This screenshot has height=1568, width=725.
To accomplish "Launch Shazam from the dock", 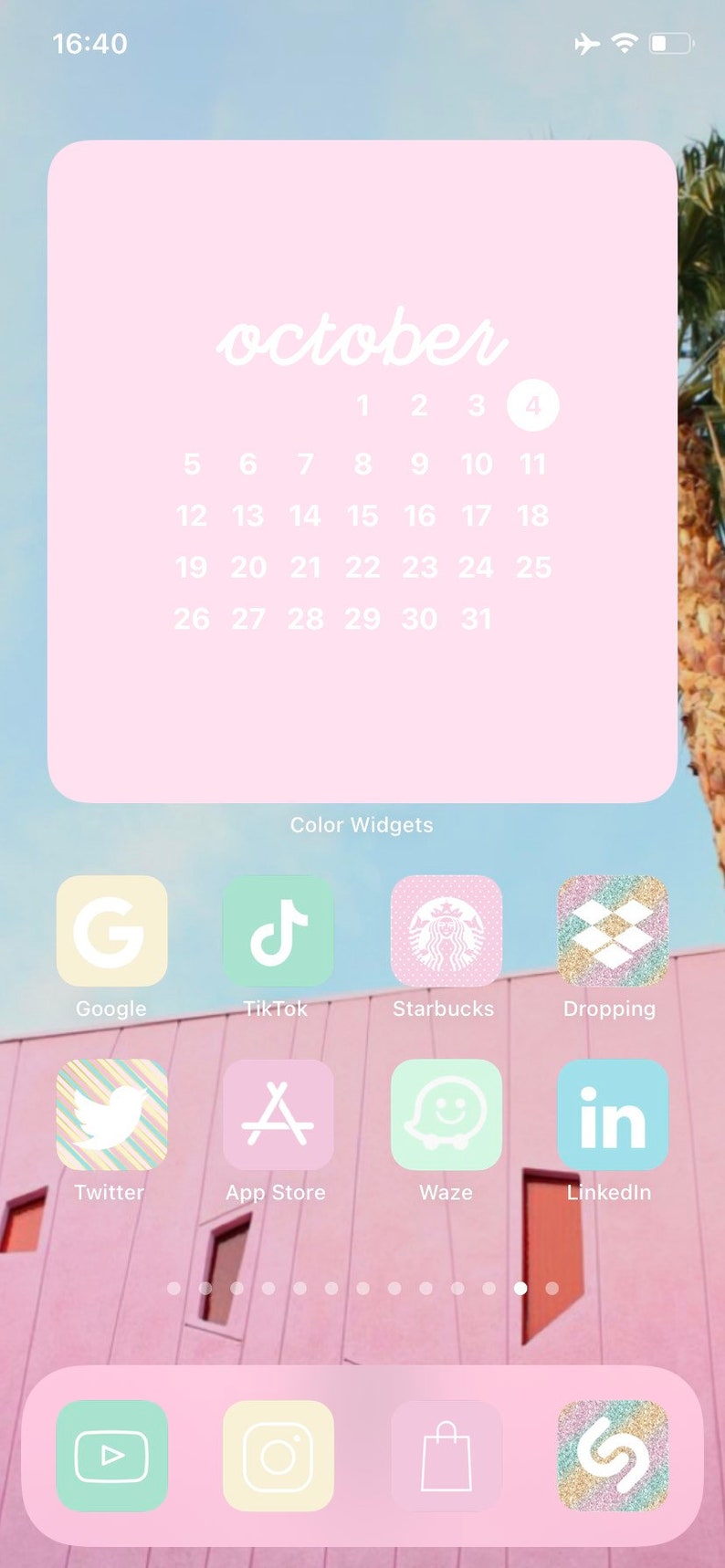I will coord(613,1456).
